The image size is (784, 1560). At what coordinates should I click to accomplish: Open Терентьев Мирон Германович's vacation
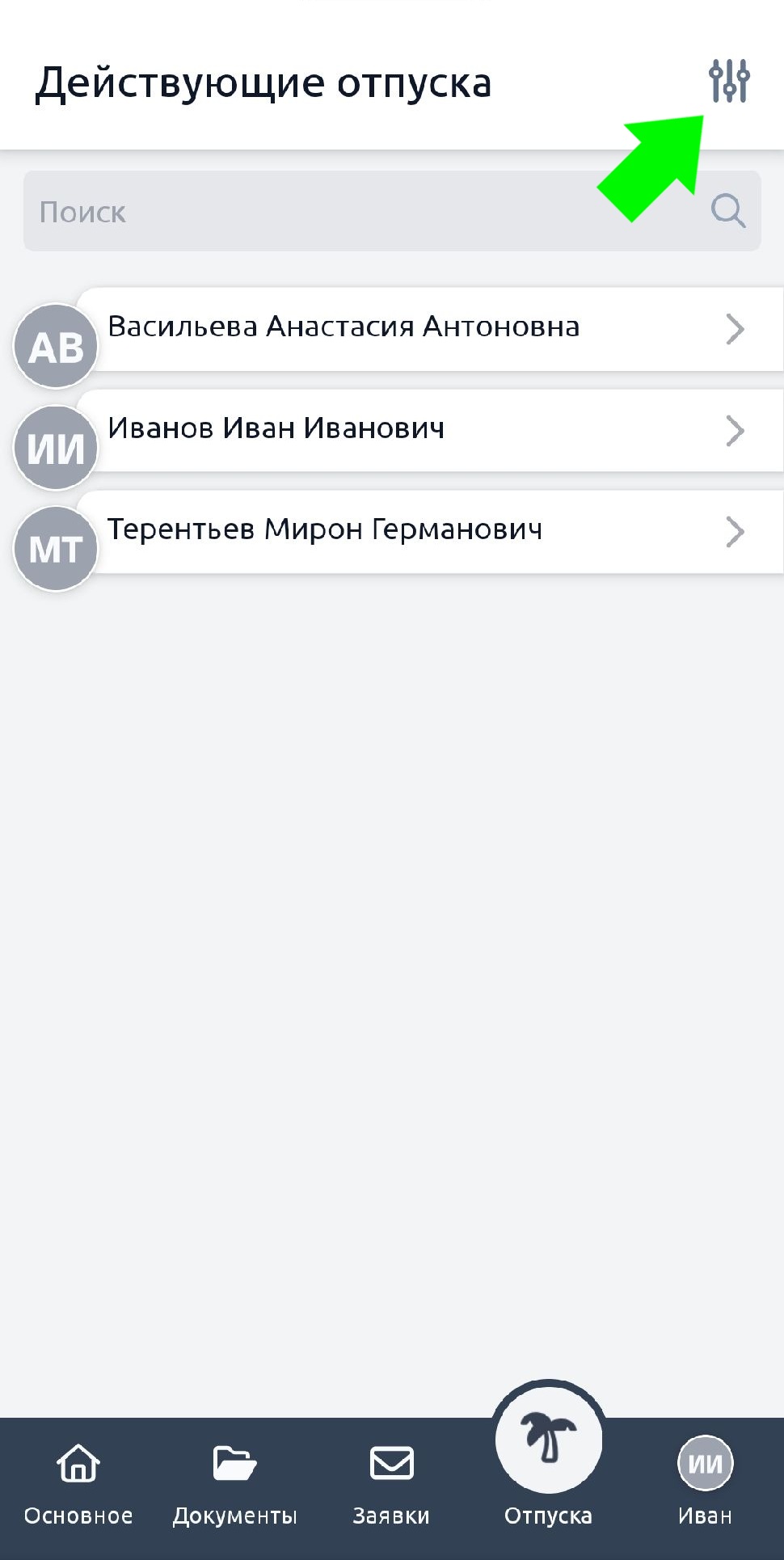tap(428, 531)
